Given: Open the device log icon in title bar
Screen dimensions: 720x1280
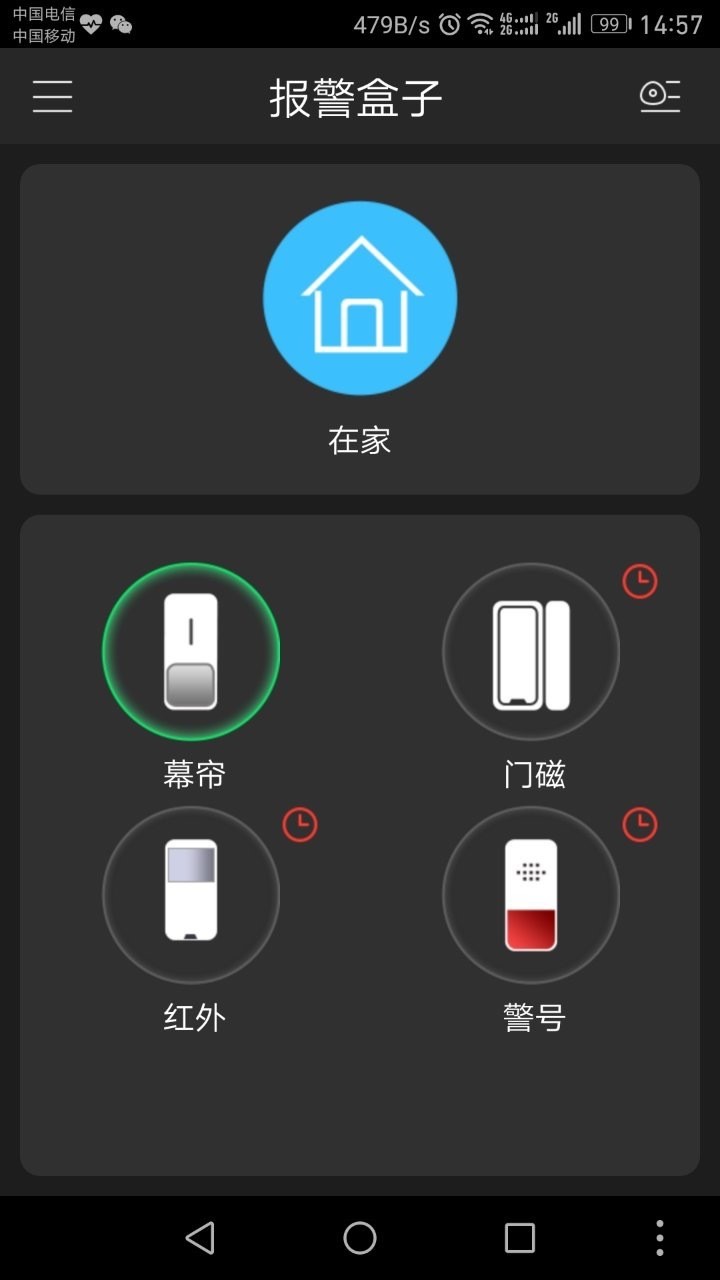Looking at the screenshot, I should 660,96.
